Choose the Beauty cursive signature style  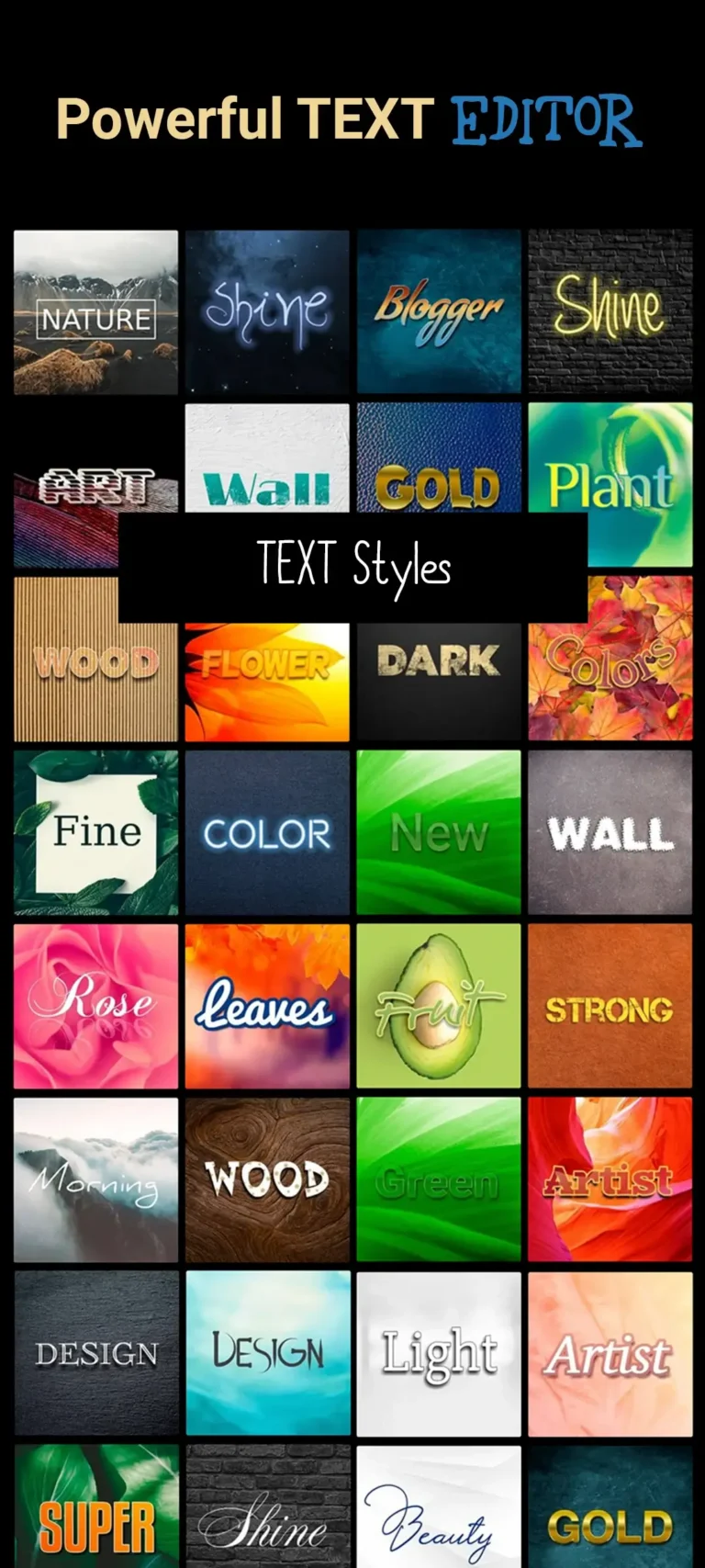(x=439, y=1516)
